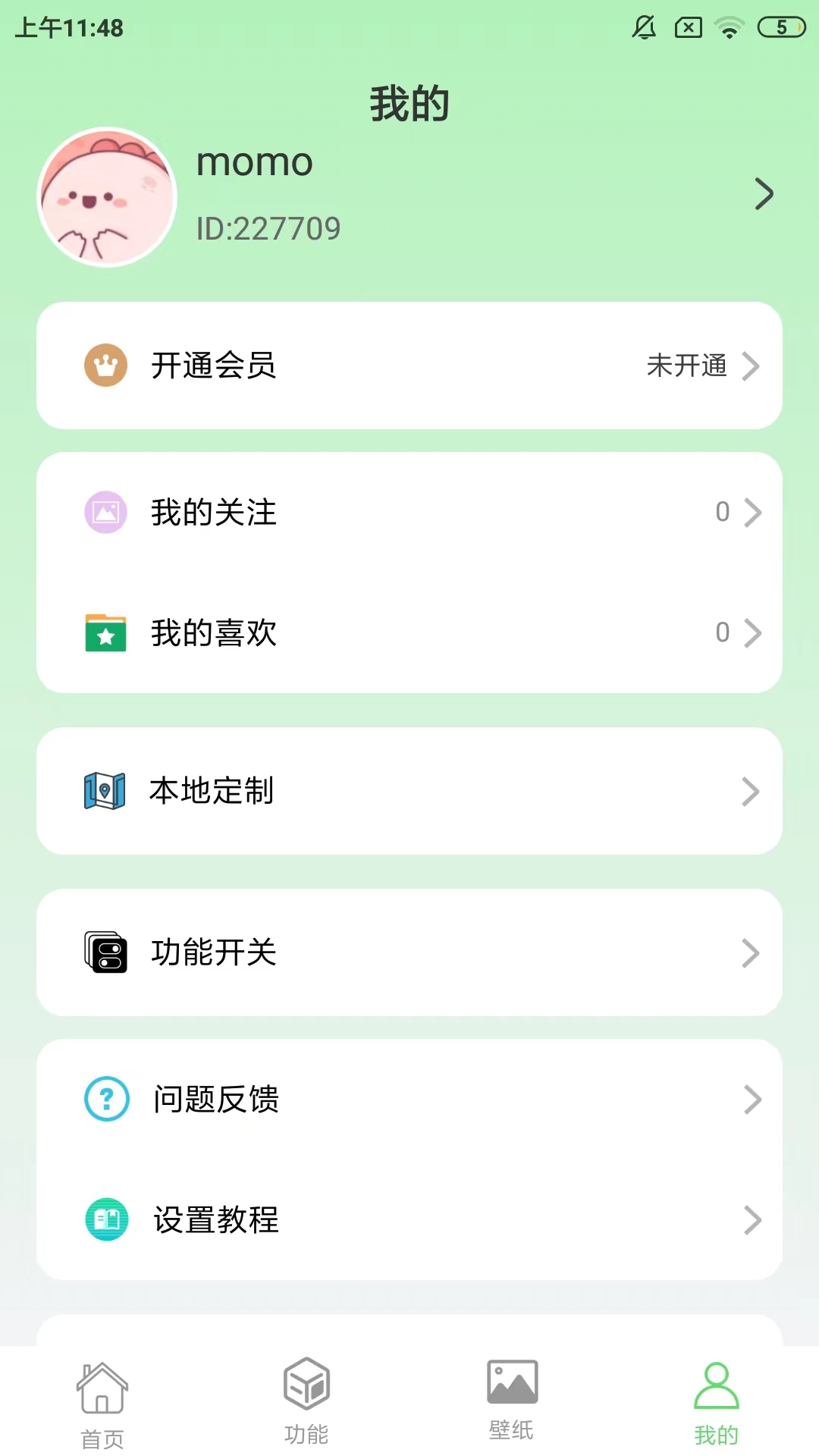The height and width of the screenshot is (1456, 819).
Task: Open profile details via the chevron beside momo
Action: [x=764, y=194]
